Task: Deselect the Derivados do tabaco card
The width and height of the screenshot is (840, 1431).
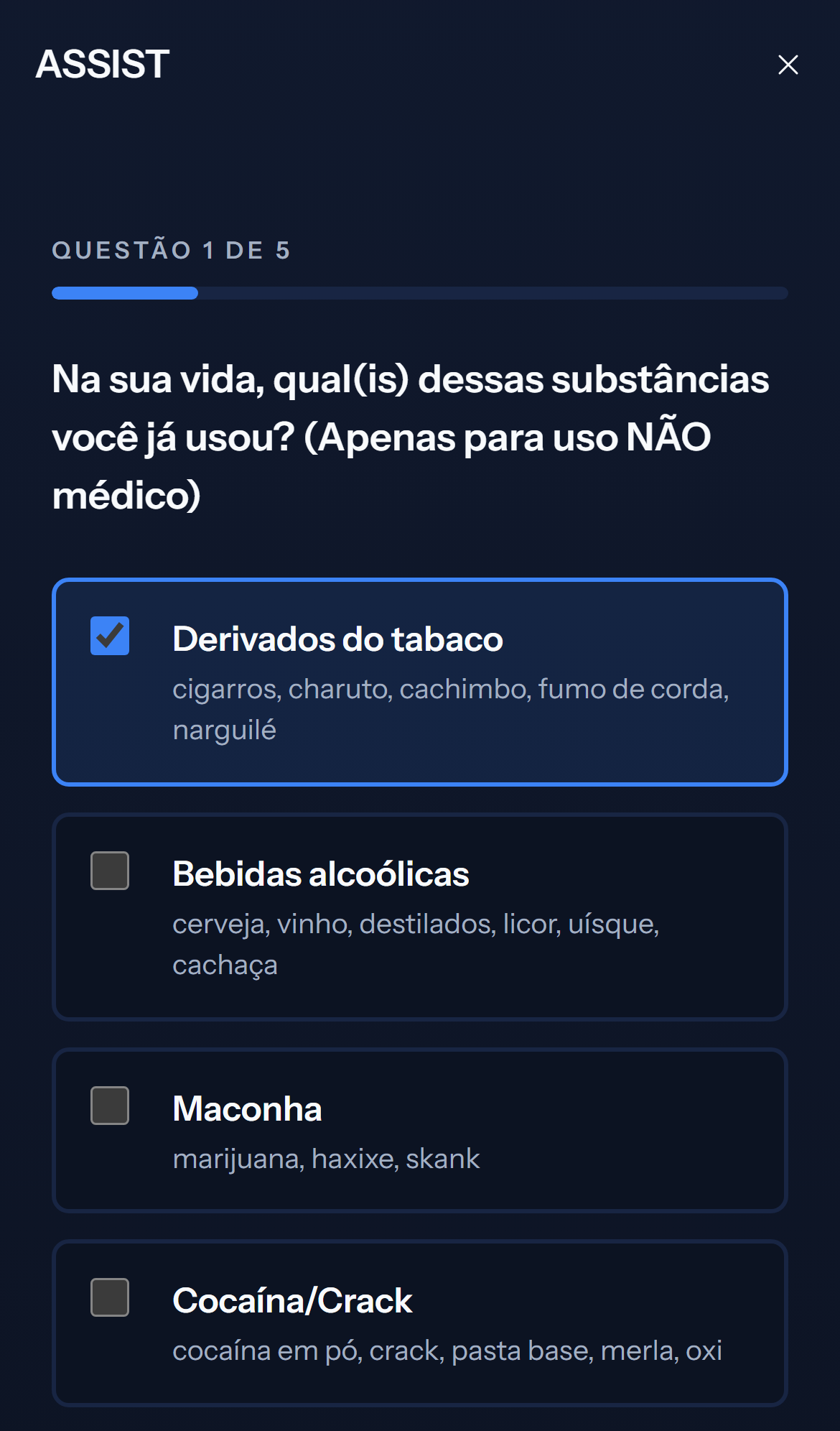Action: pyautogui.click(x=420, y=679)
